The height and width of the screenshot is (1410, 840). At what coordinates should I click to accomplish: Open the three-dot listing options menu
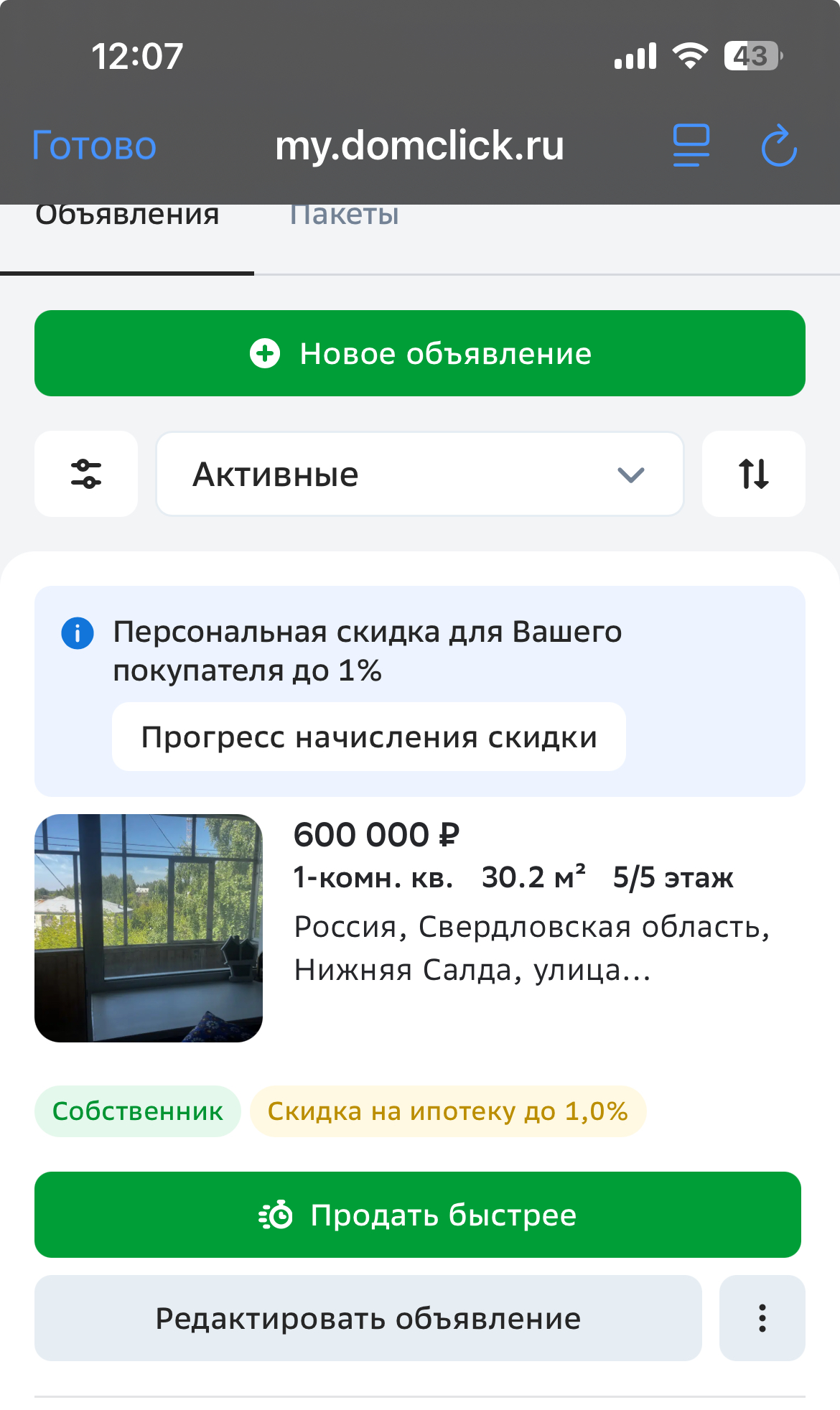point(762,1318)
